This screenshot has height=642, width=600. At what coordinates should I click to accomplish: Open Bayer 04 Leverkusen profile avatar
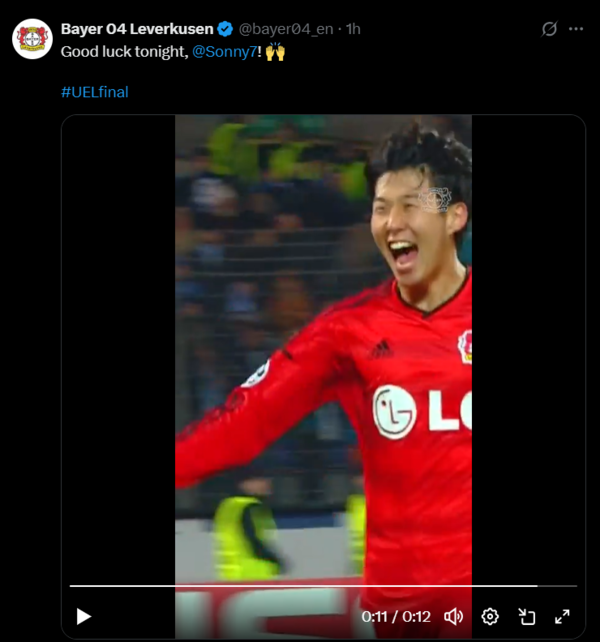tap(32, 39)
